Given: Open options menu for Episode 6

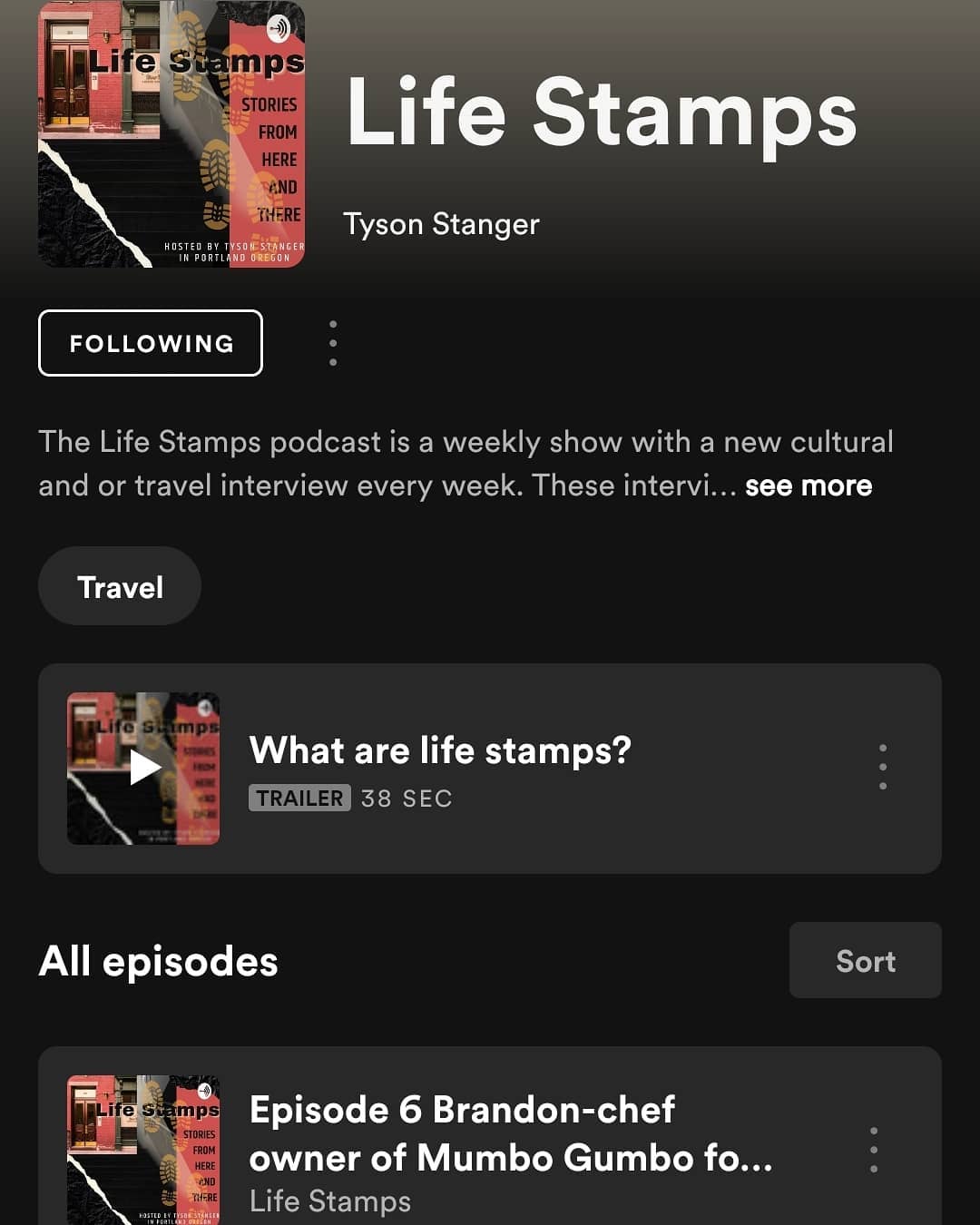Looking at the screenshot, I should point(873,1150).
